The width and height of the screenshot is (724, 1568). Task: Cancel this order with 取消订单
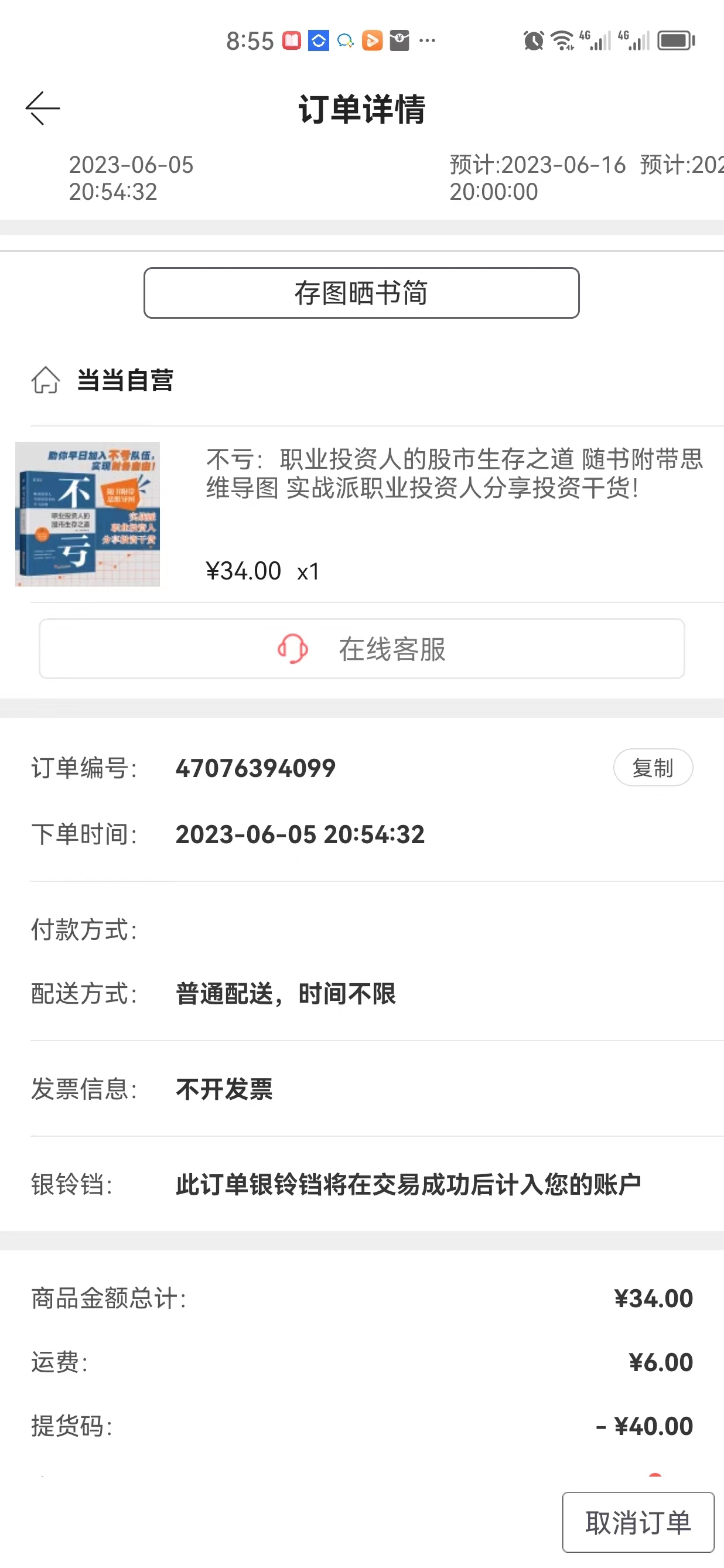click(x=638, y=1522)
